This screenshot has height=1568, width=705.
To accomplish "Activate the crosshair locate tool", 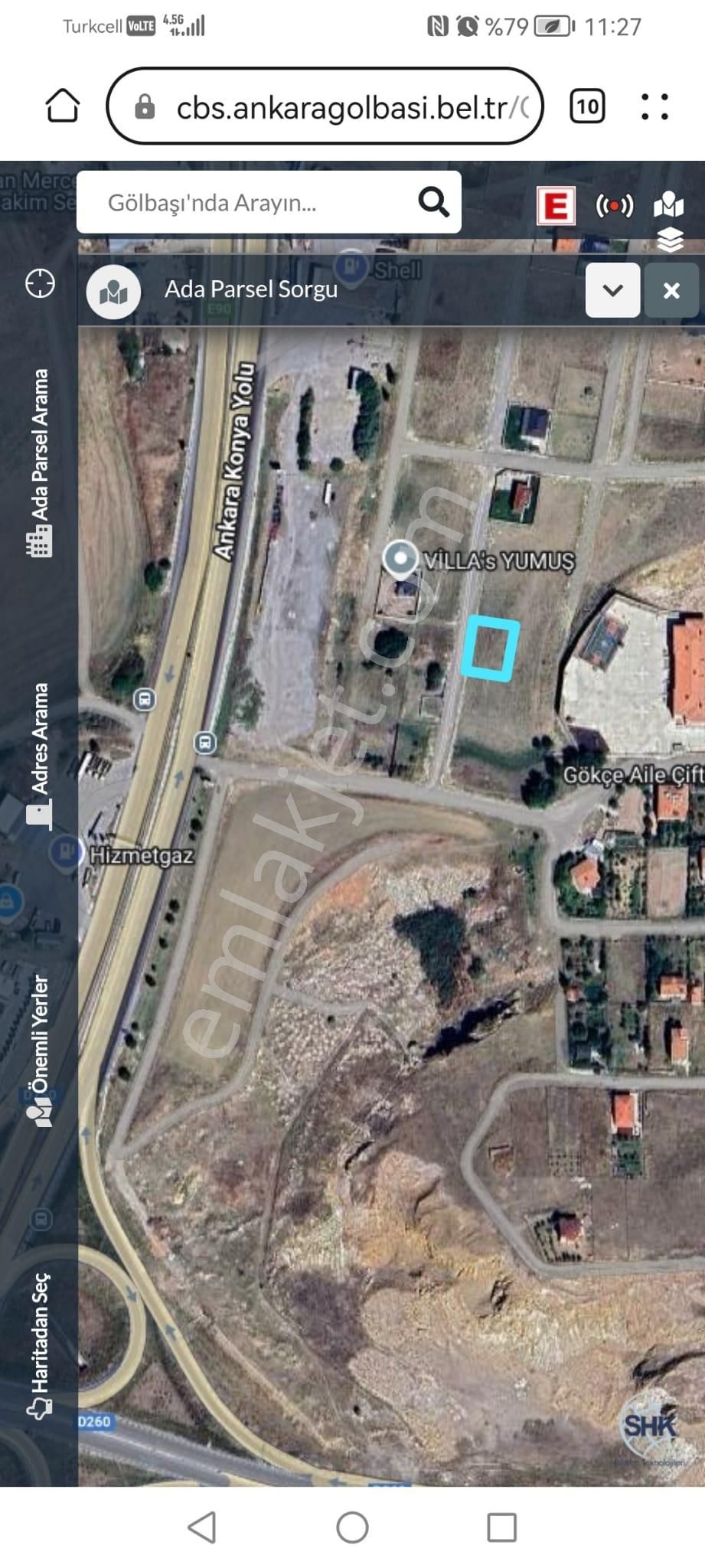I will click(40, 282).
